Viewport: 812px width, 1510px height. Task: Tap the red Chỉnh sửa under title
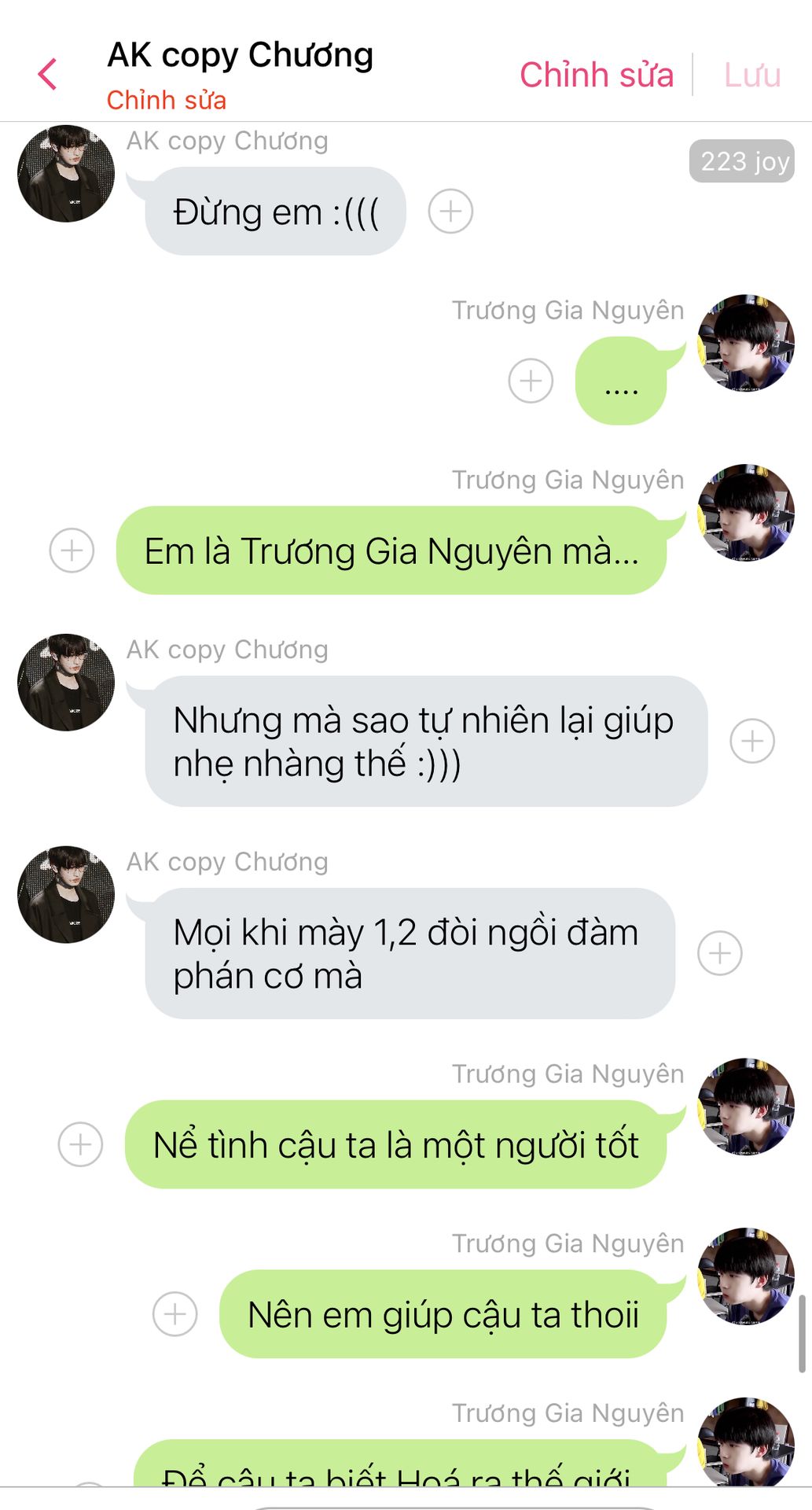click(167, 100)
